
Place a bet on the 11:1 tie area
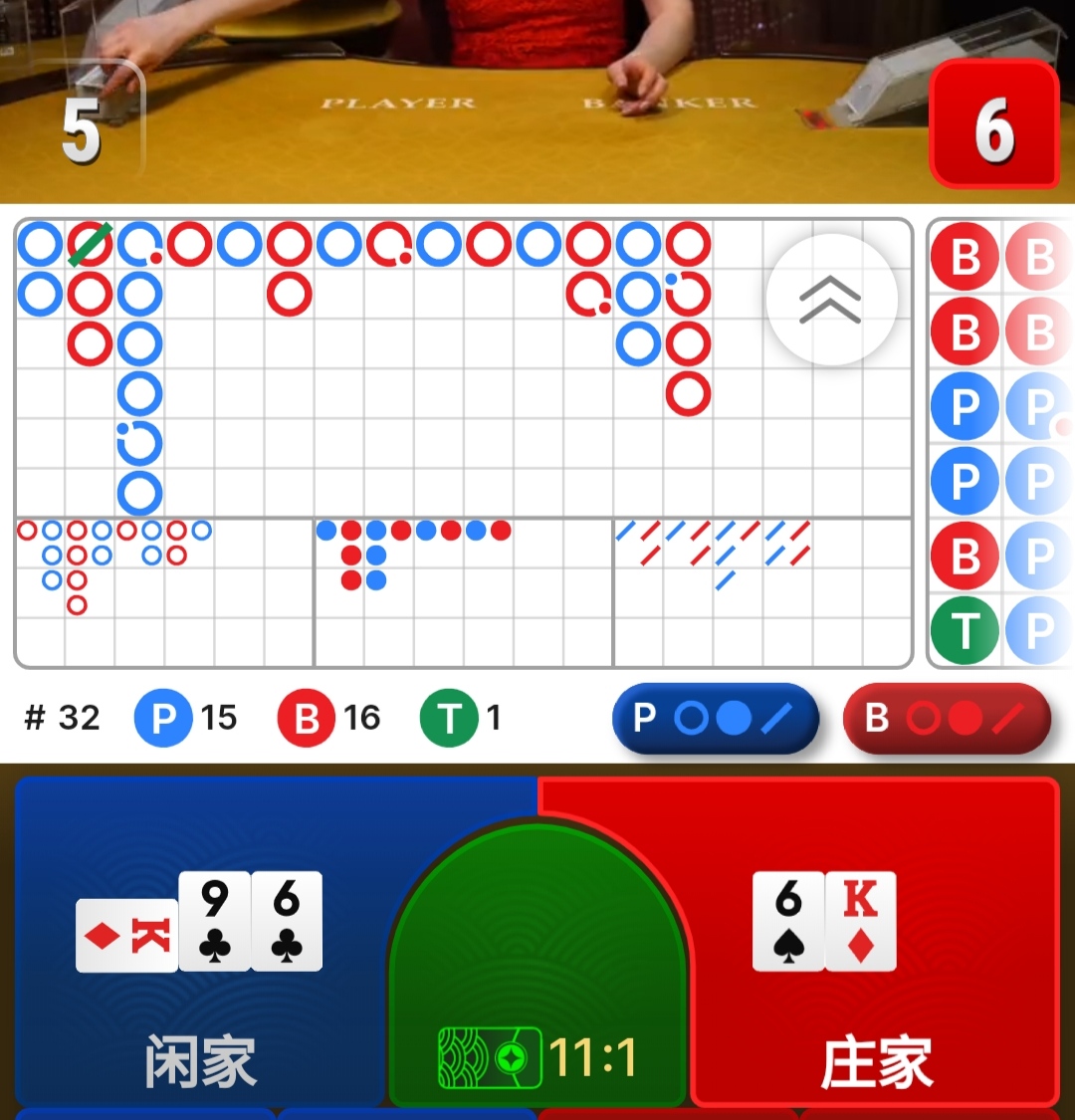[x=537, y=996]
